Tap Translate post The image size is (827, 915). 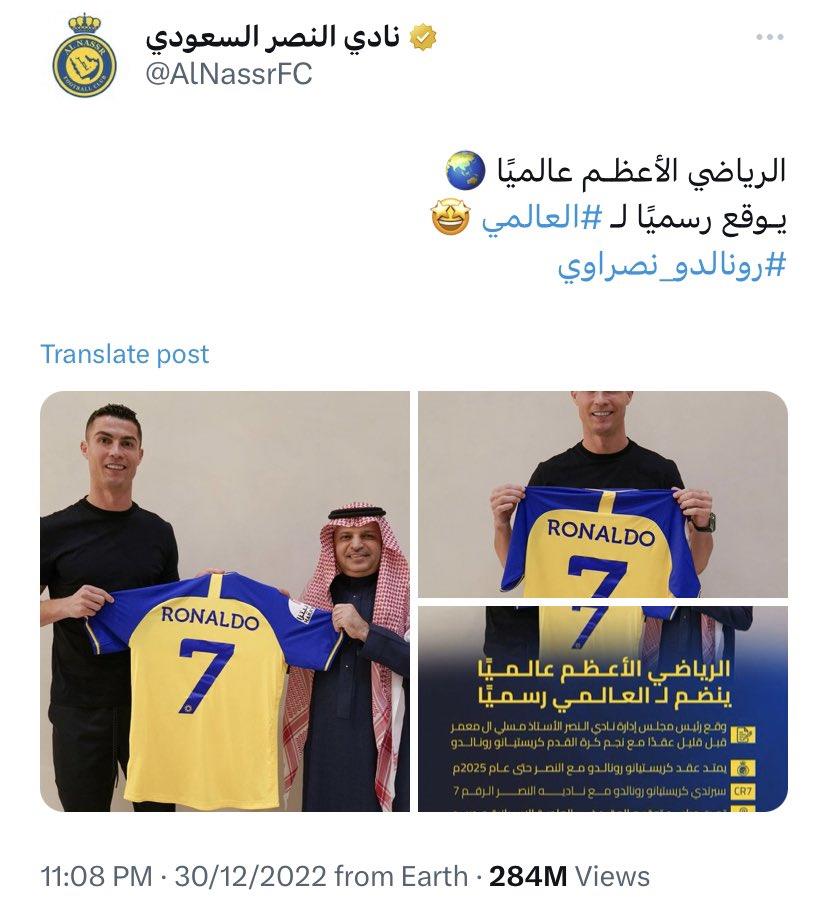(125, 354)
